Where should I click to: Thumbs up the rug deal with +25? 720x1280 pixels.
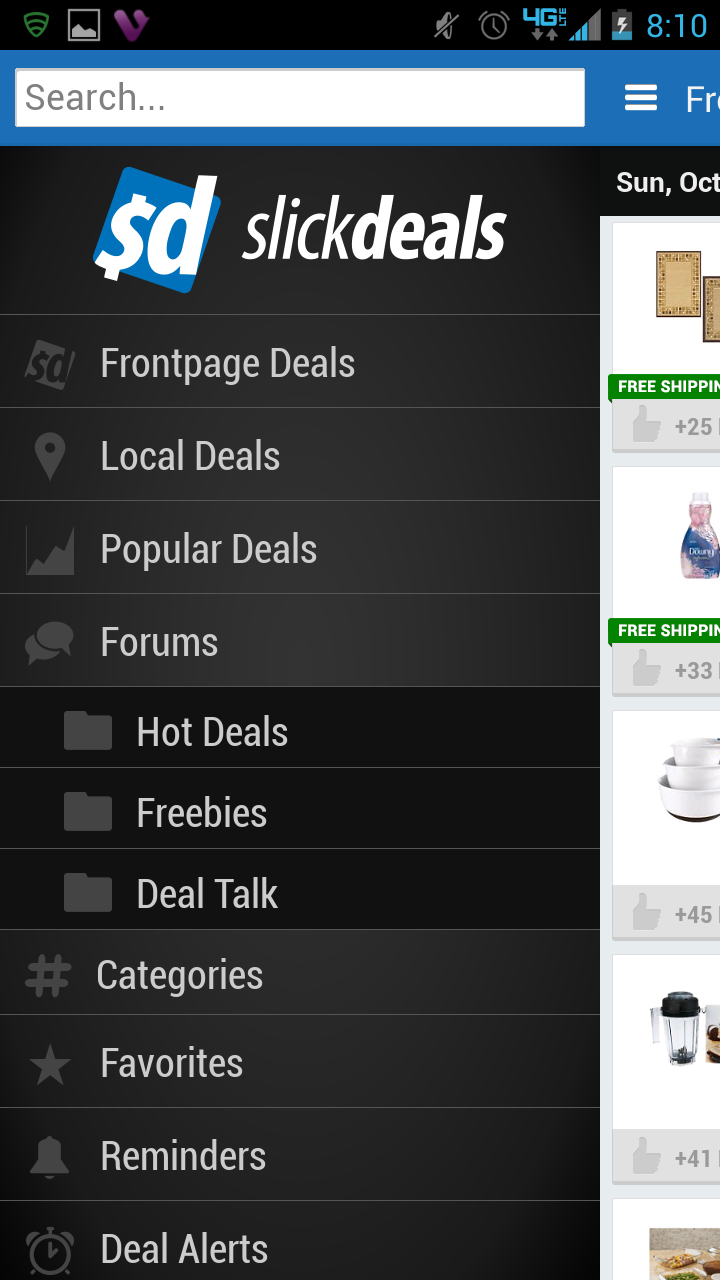coord(647,427)
